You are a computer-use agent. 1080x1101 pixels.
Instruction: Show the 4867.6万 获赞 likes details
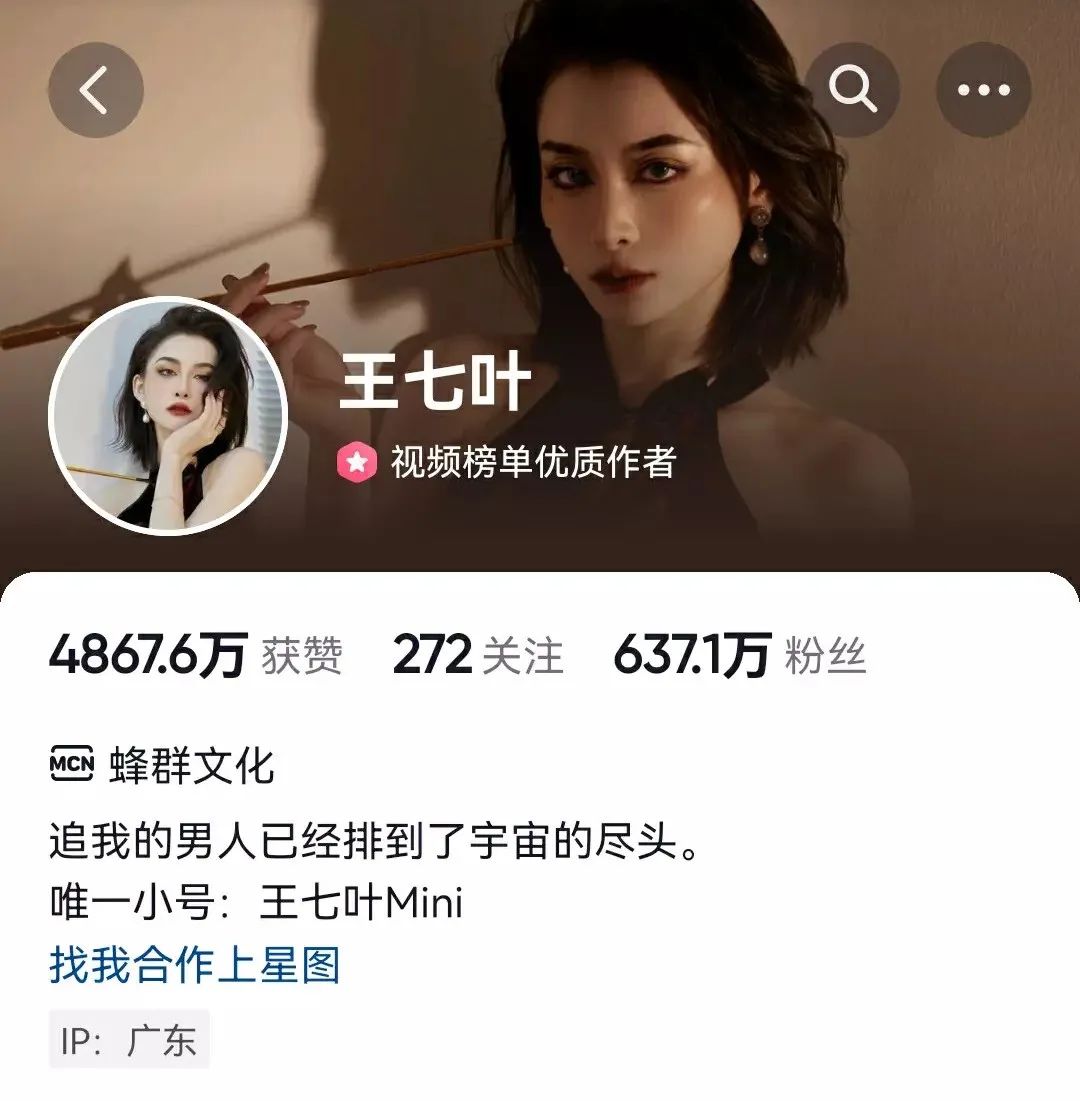[195, 657]
